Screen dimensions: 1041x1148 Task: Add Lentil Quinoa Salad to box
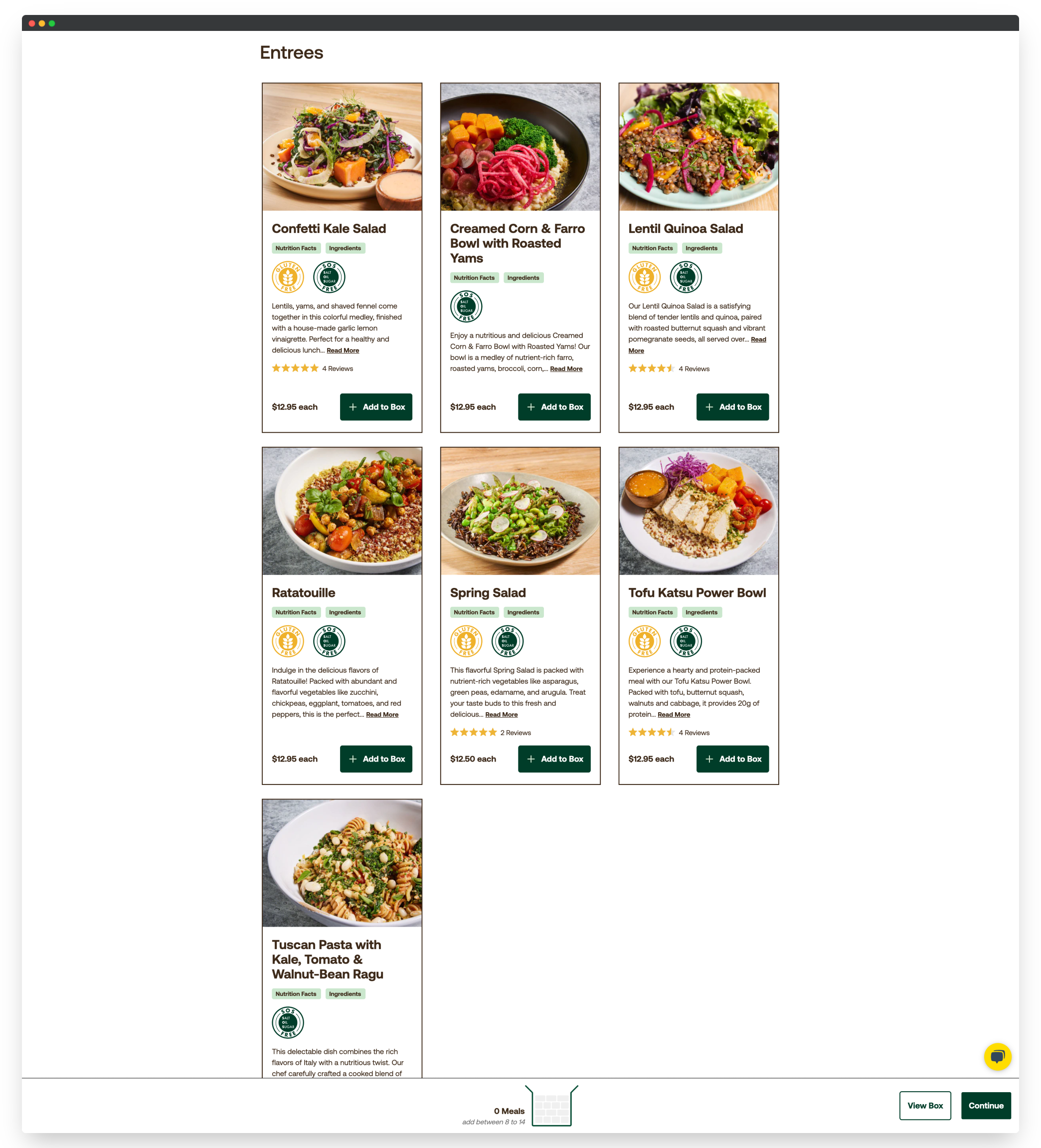coord(732,406)
